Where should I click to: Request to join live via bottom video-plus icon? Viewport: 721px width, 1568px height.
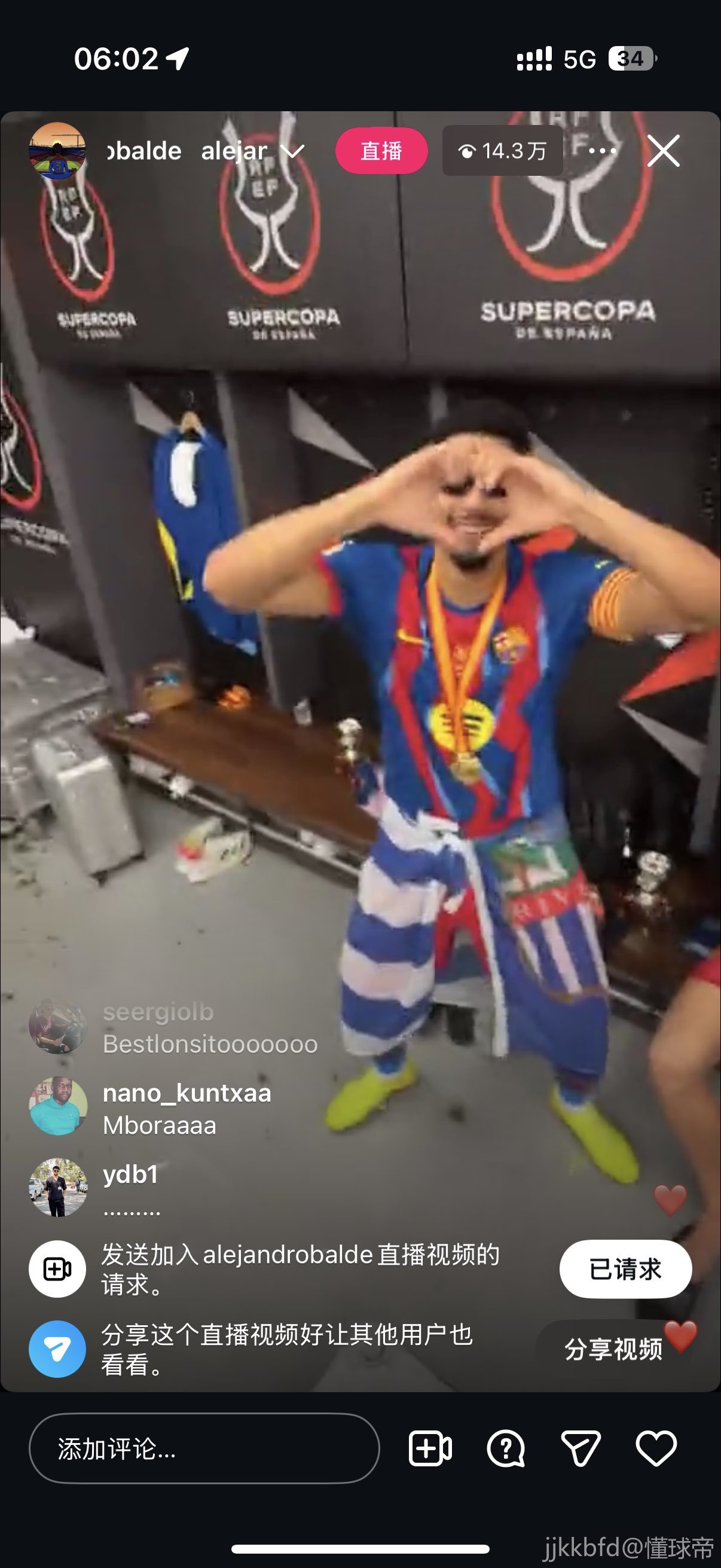430,1448
